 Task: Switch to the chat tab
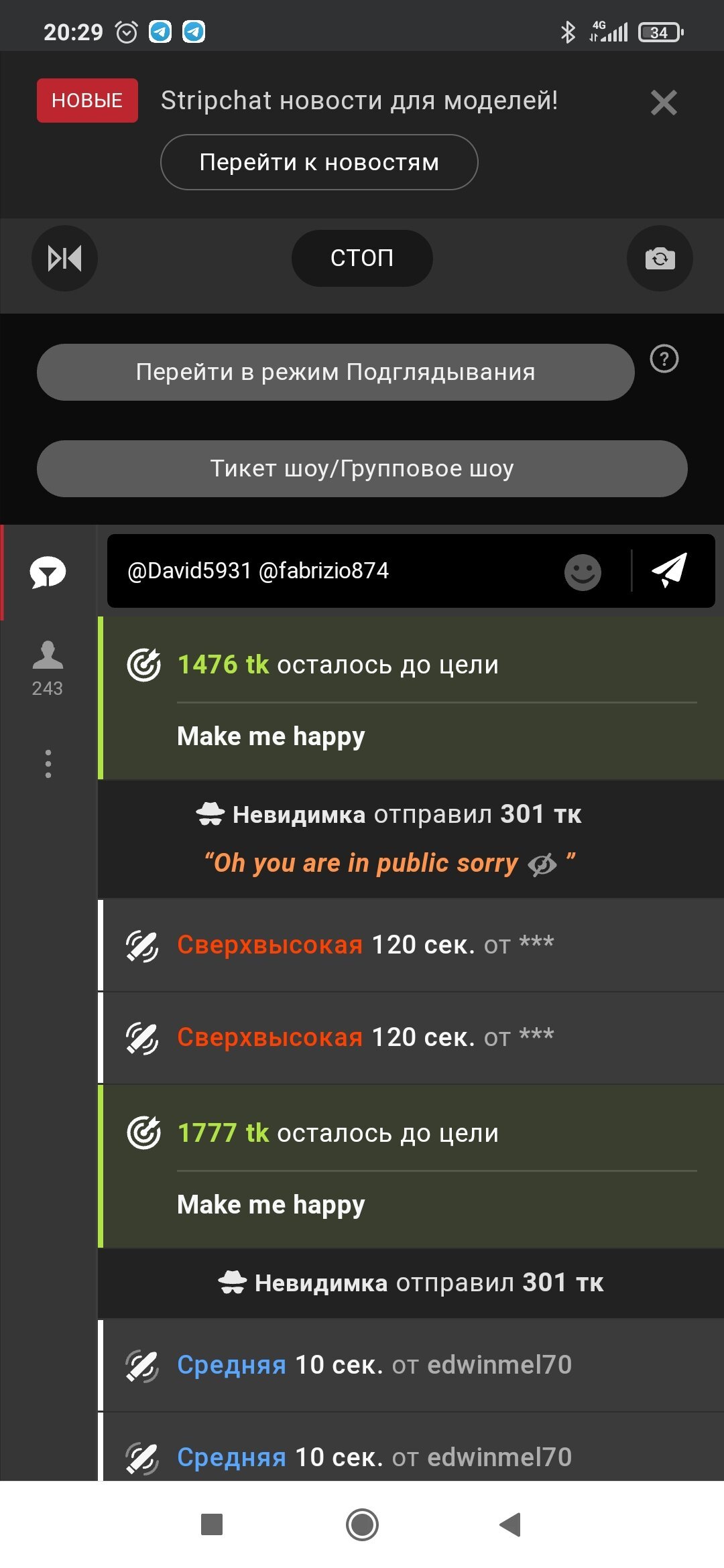pos(48,573)
